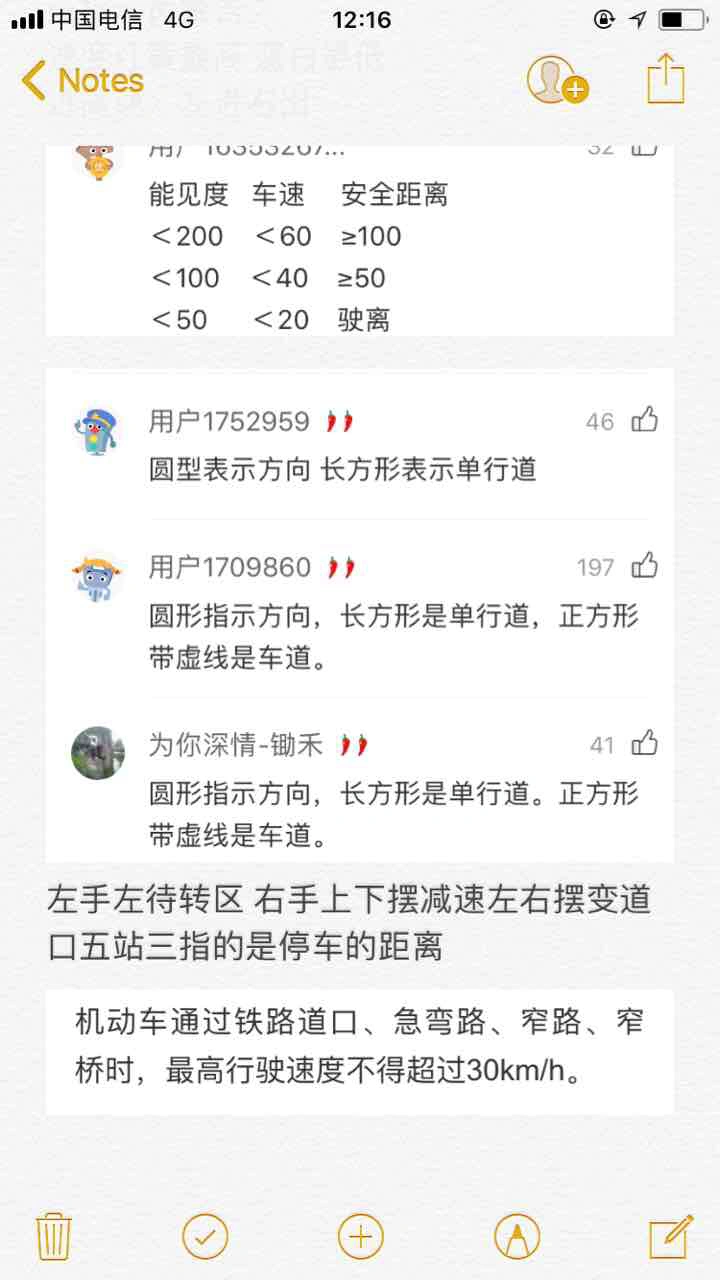This screenshot has height=1280, width=720.
Task: Delete this note with the trash icon
Action: 53,1237
